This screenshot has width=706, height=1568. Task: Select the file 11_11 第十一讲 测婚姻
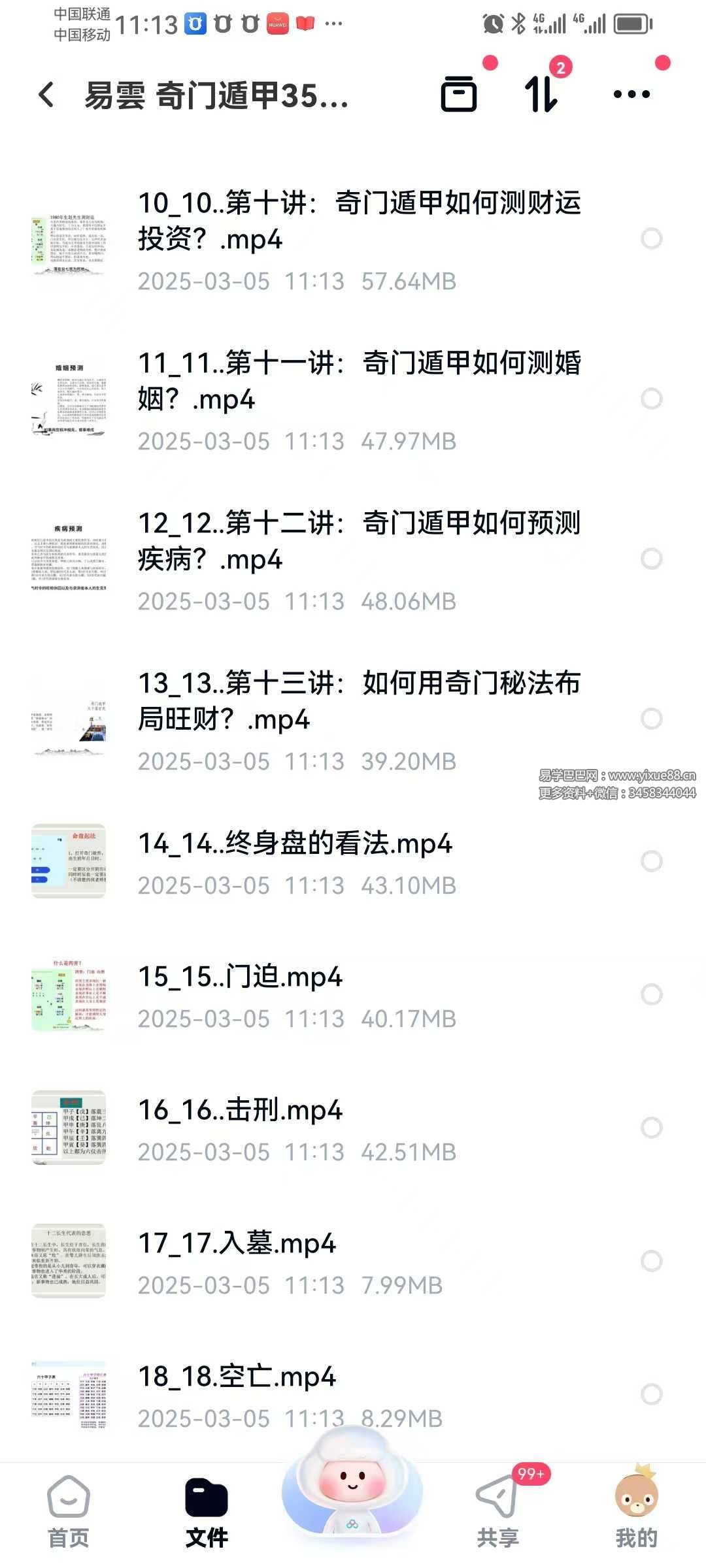(651, 399)
